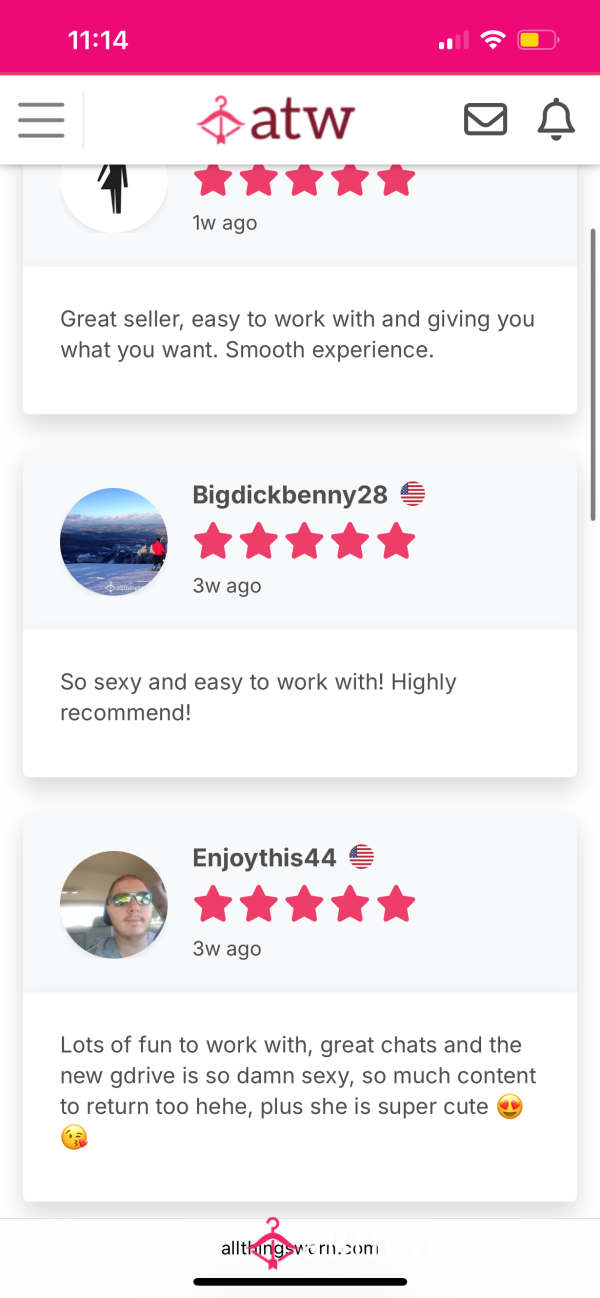Tap the atw logo to go home
The height and width of the screenshot is (1298, 600).
[276, 119]
